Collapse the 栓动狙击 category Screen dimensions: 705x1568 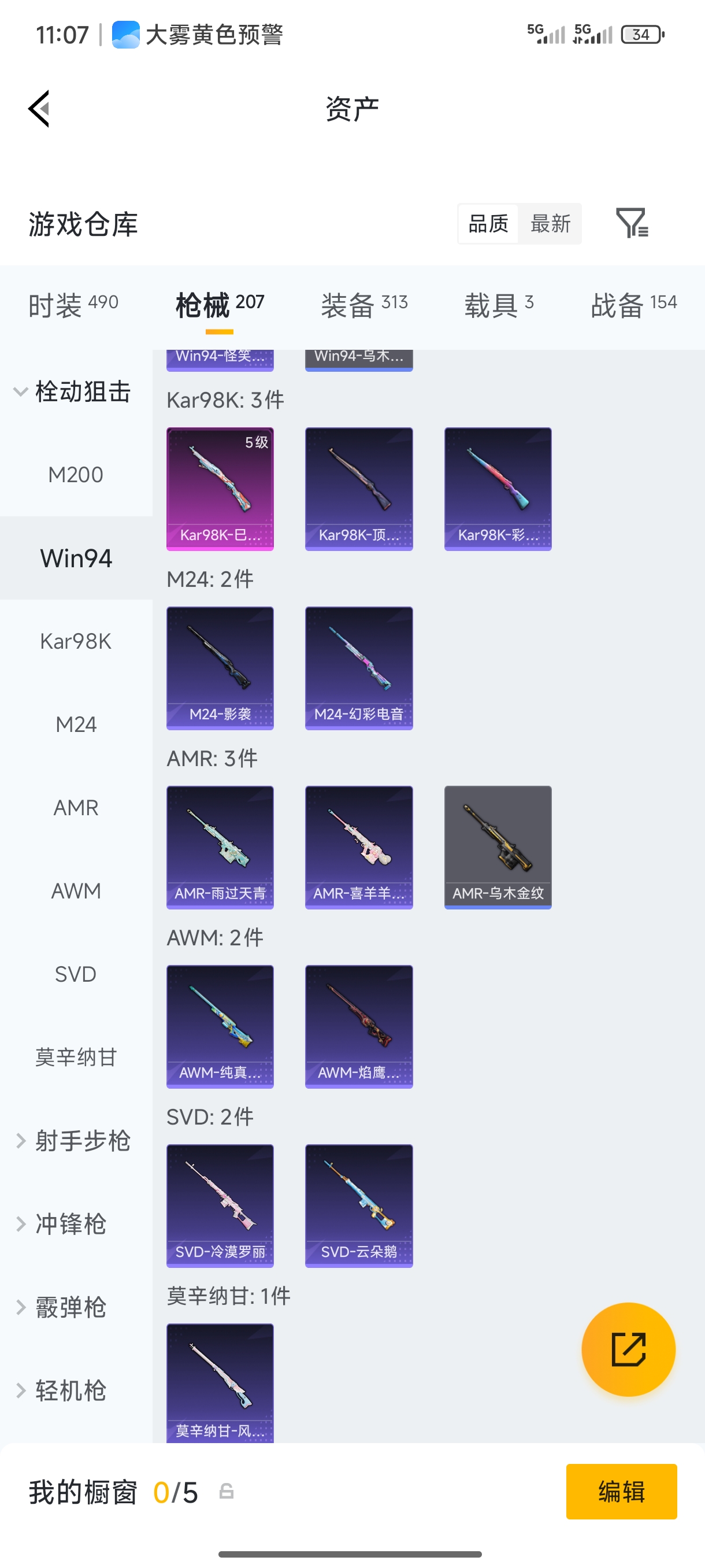point(73,391)
